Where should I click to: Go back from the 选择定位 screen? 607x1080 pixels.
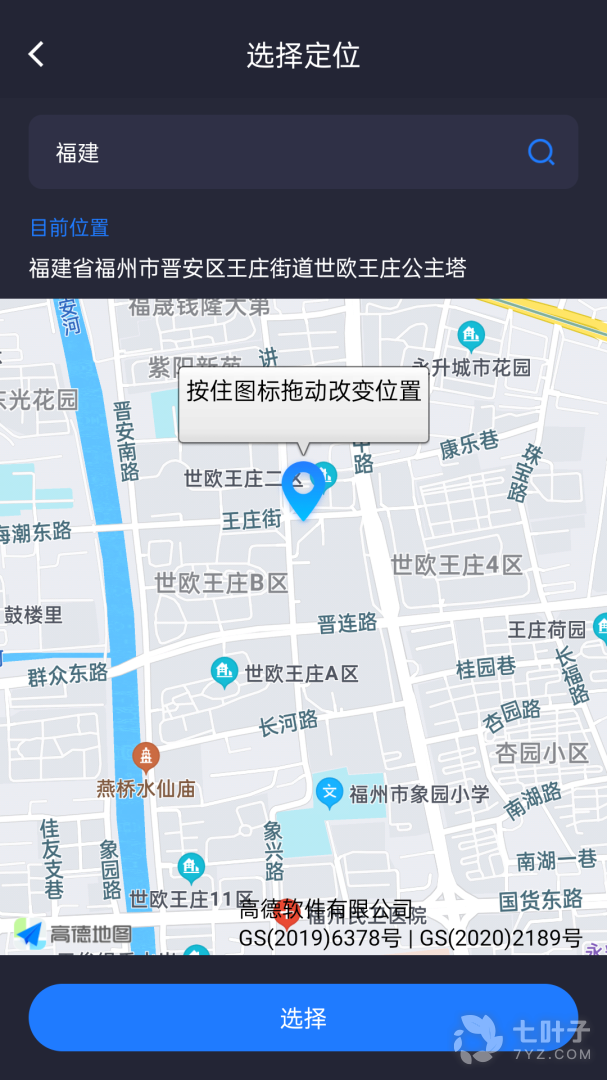click(x=37, y=54)
